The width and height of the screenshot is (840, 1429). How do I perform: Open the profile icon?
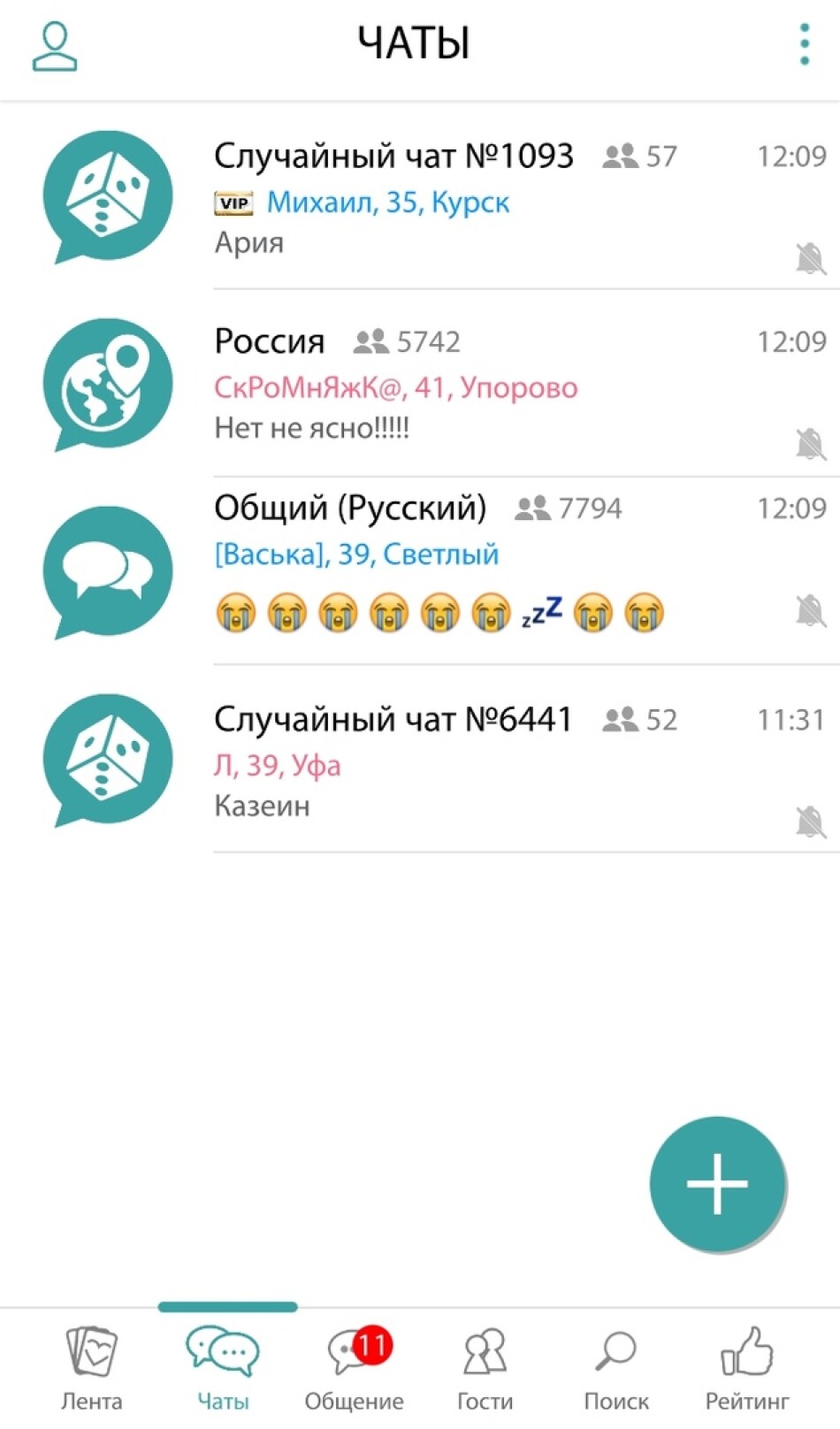pos(55,46)
